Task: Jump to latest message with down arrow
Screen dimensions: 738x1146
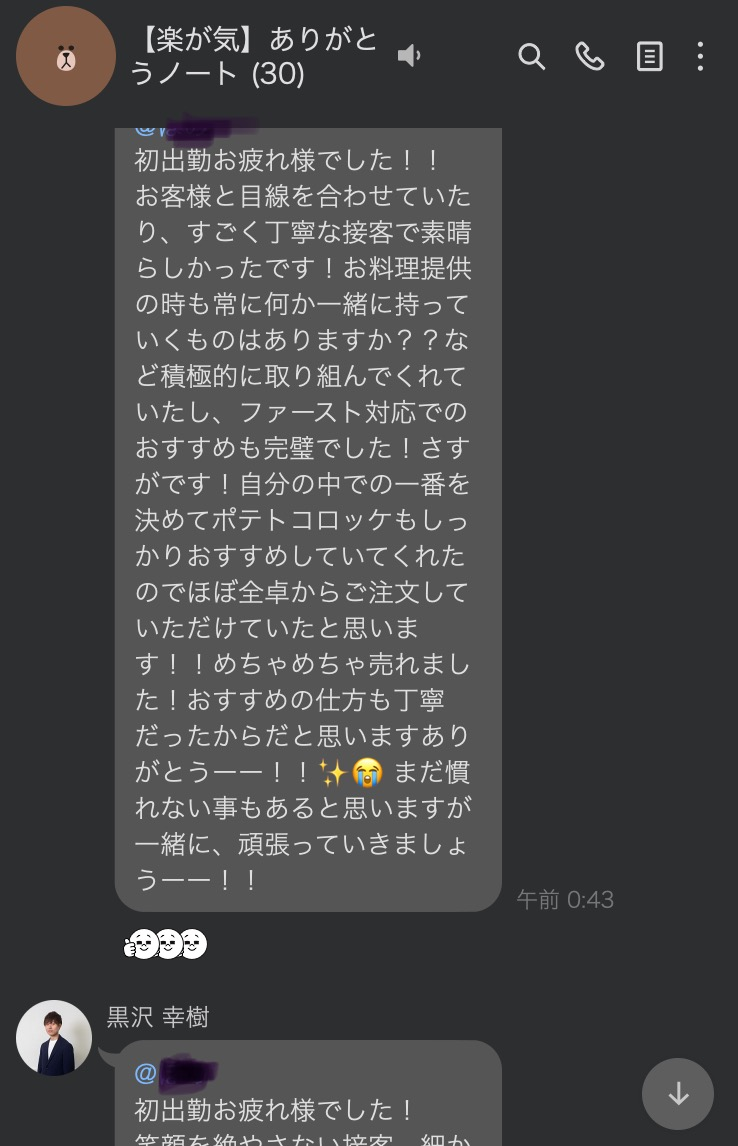Action: click(x=678, y=1094)
